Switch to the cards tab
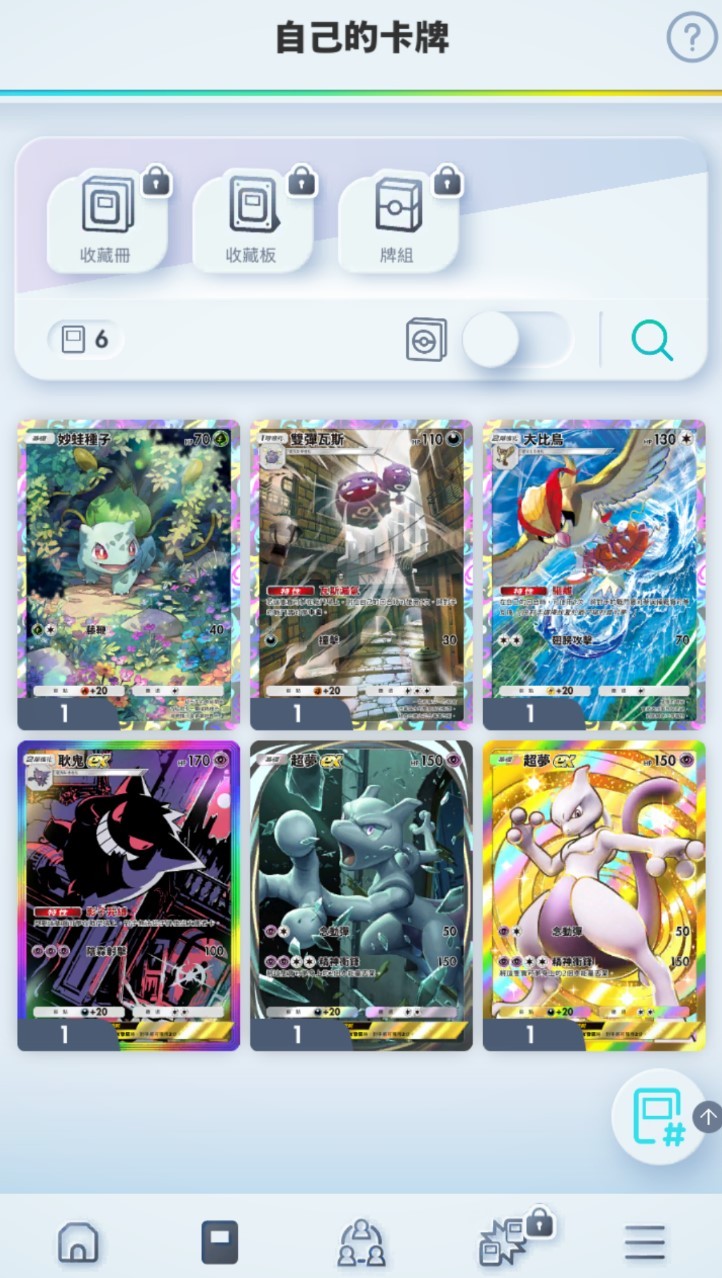Viewport: 722px width, 1278px height. click(x=219, y=1242)
